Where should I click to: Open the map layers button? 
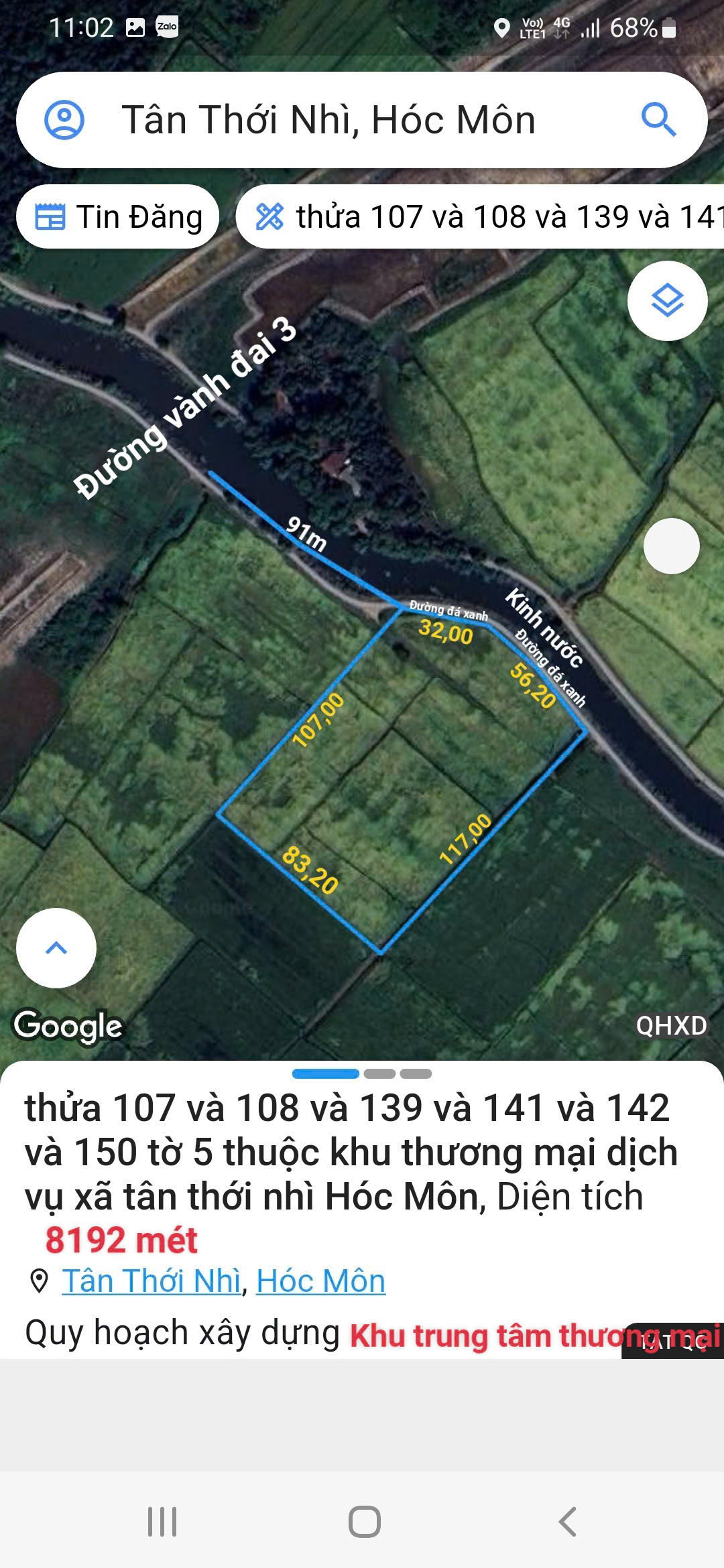pos(667,300)
